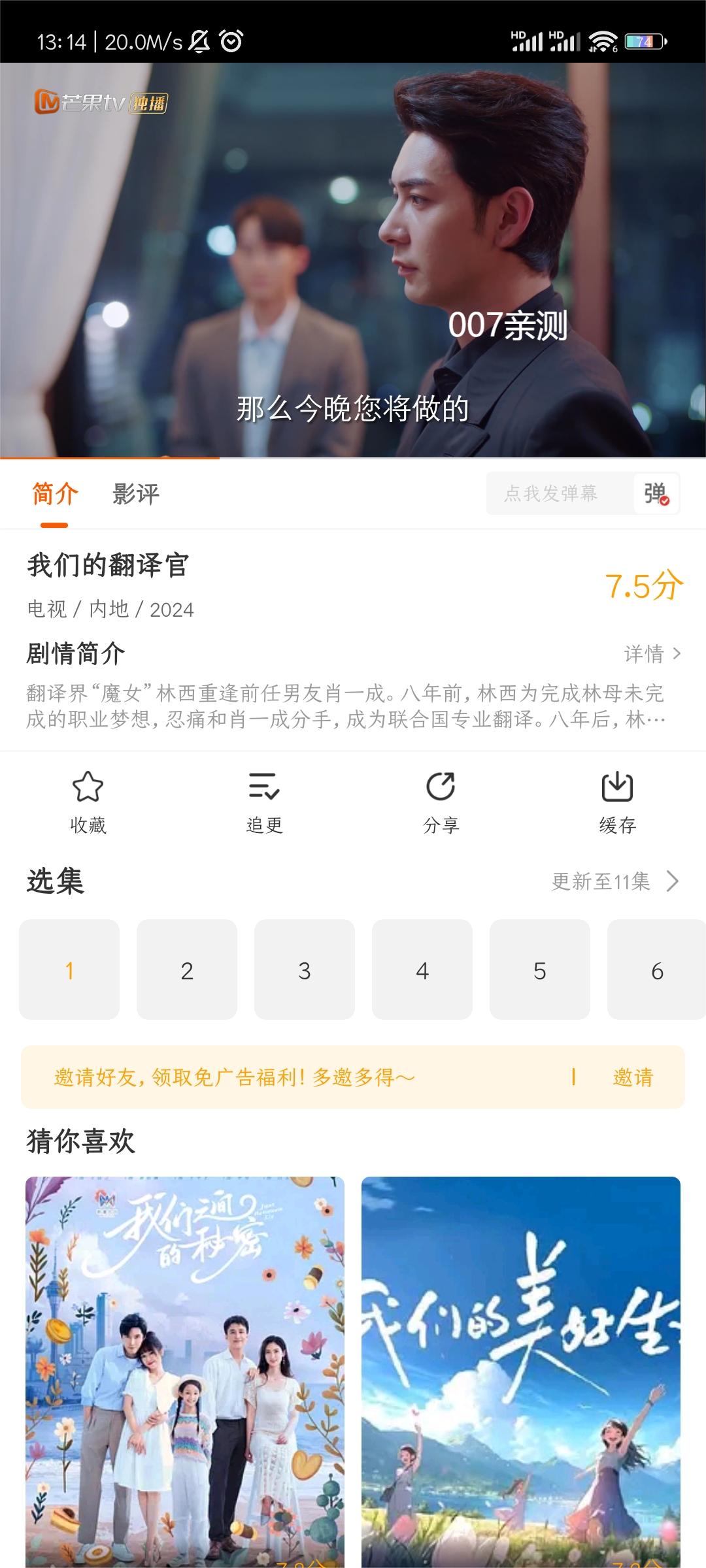Play episode 2

coord(187,970)
